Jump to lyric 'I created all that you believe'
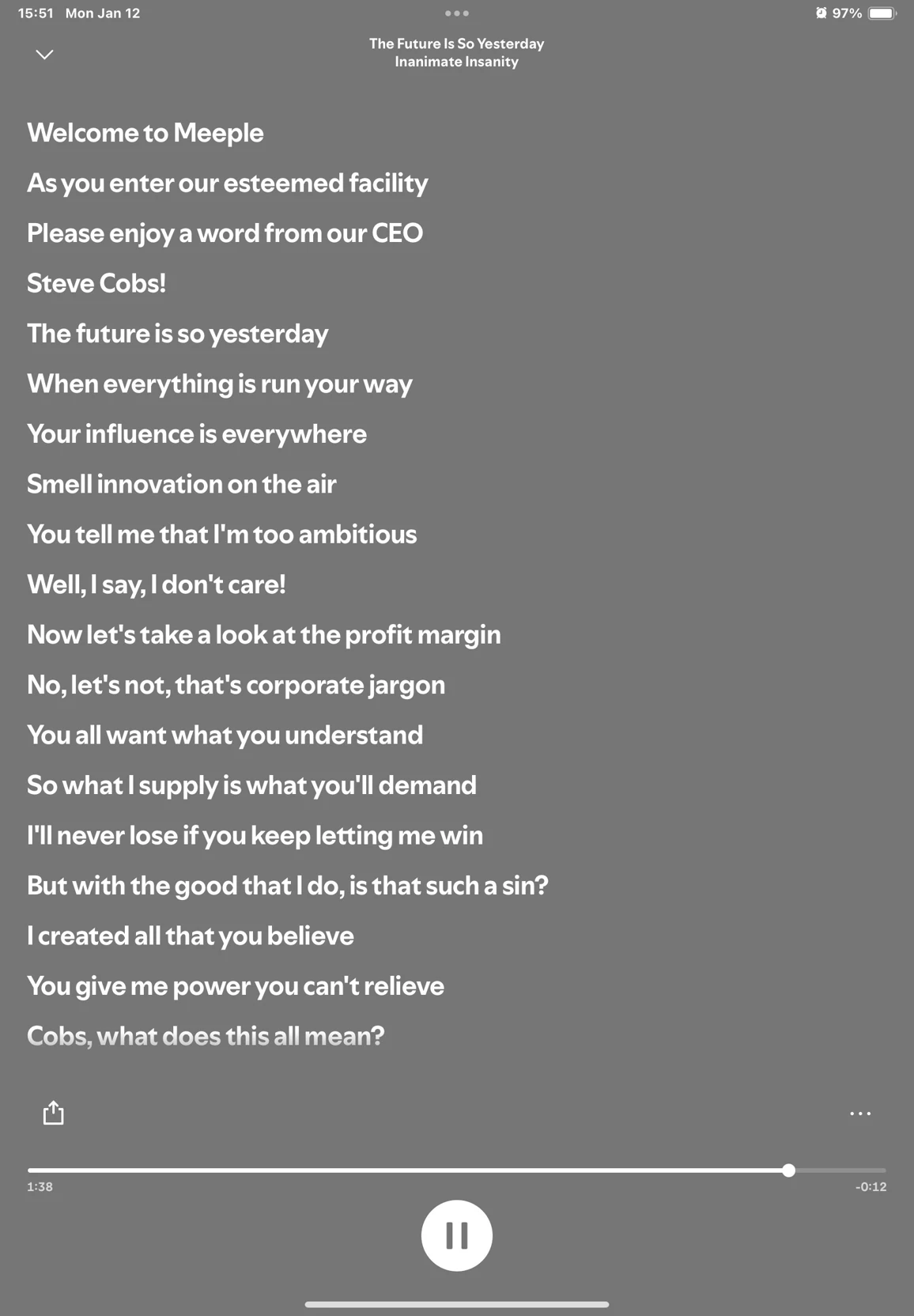Screen dimensions: 914x1316 [x=191, y=936]
